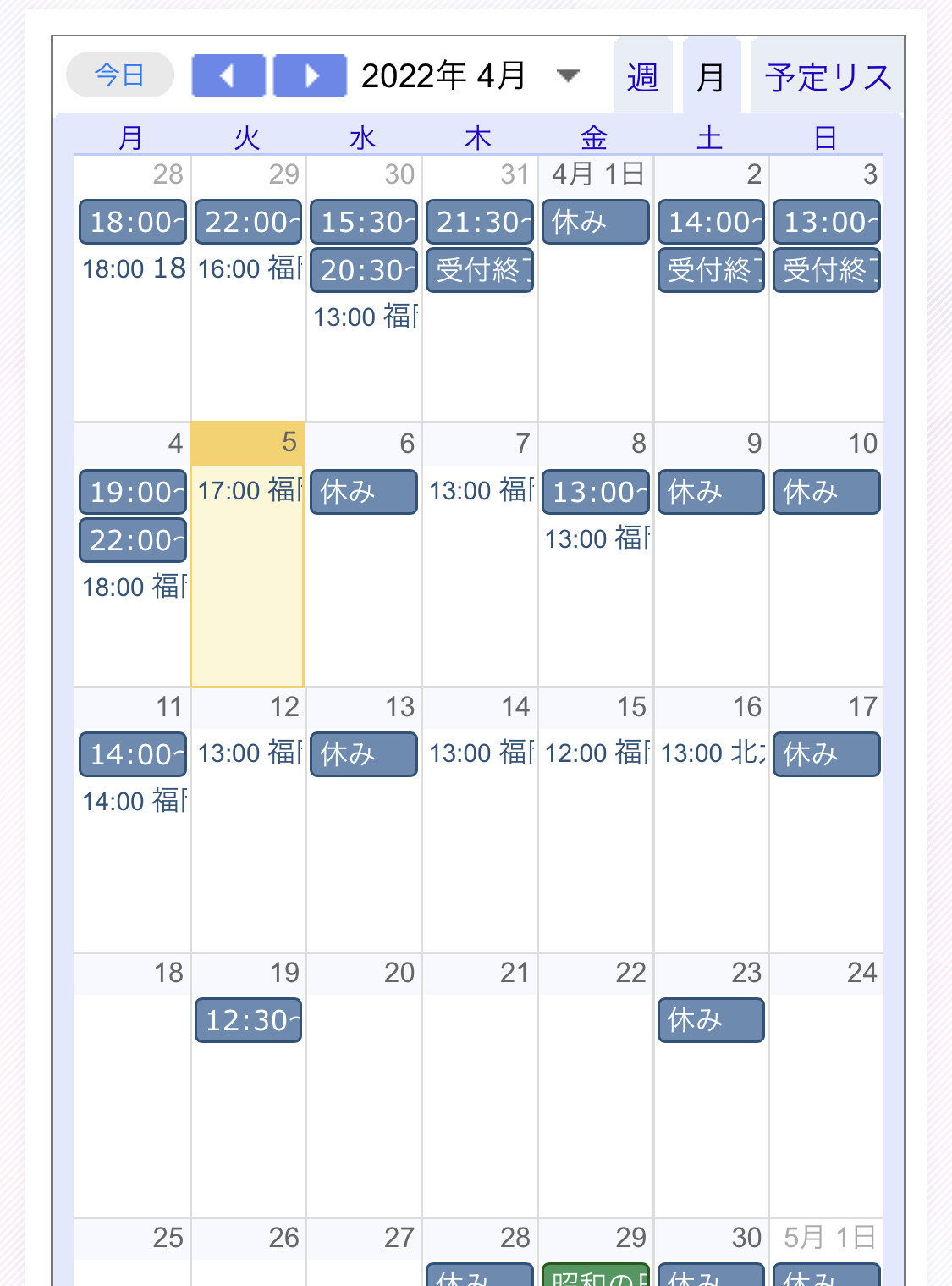
Task: Open the 休み event on April 23
Action: point(711,1020)
